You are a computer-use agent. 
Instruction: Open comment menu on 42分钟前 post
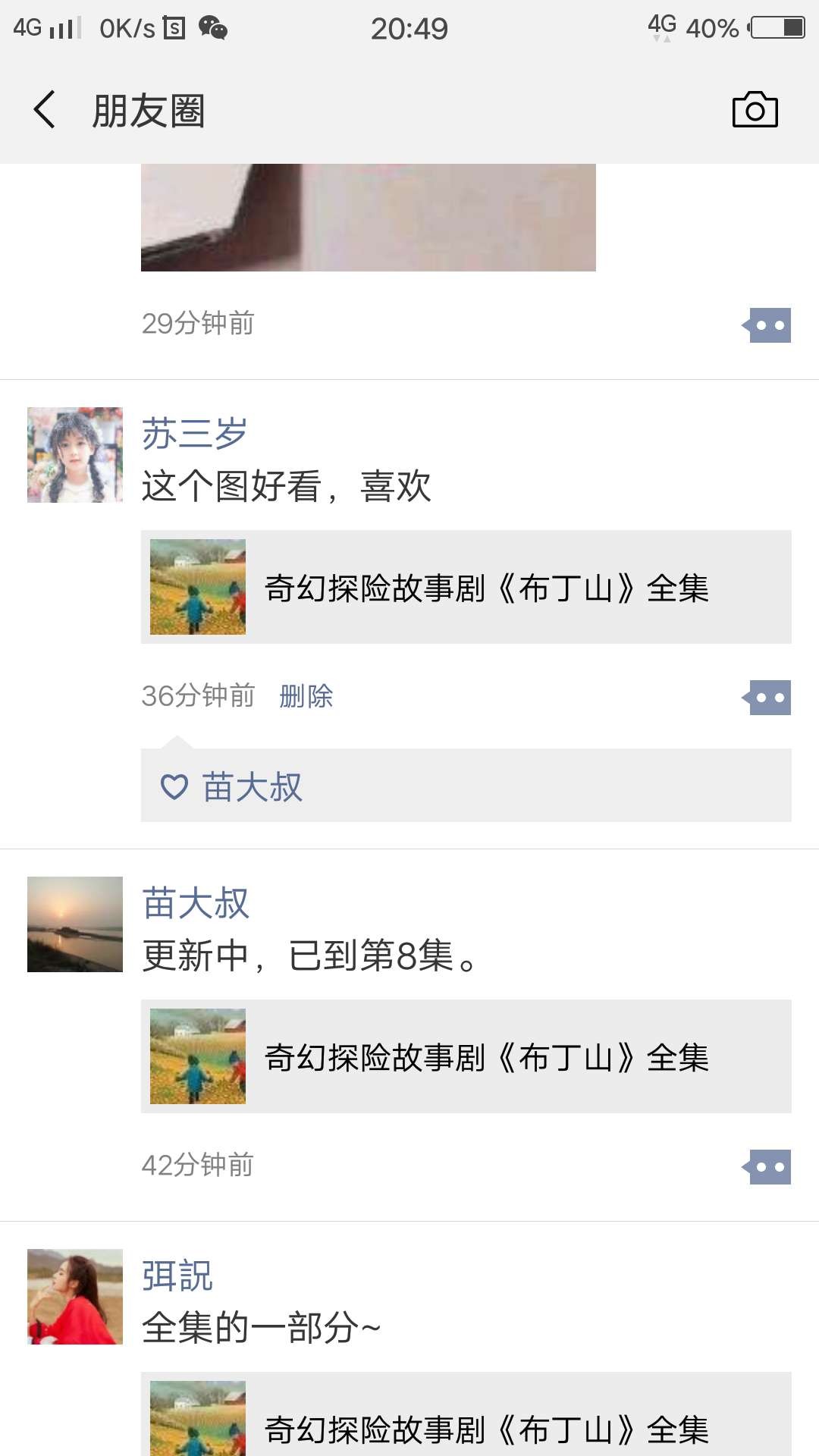(769, 1167)
